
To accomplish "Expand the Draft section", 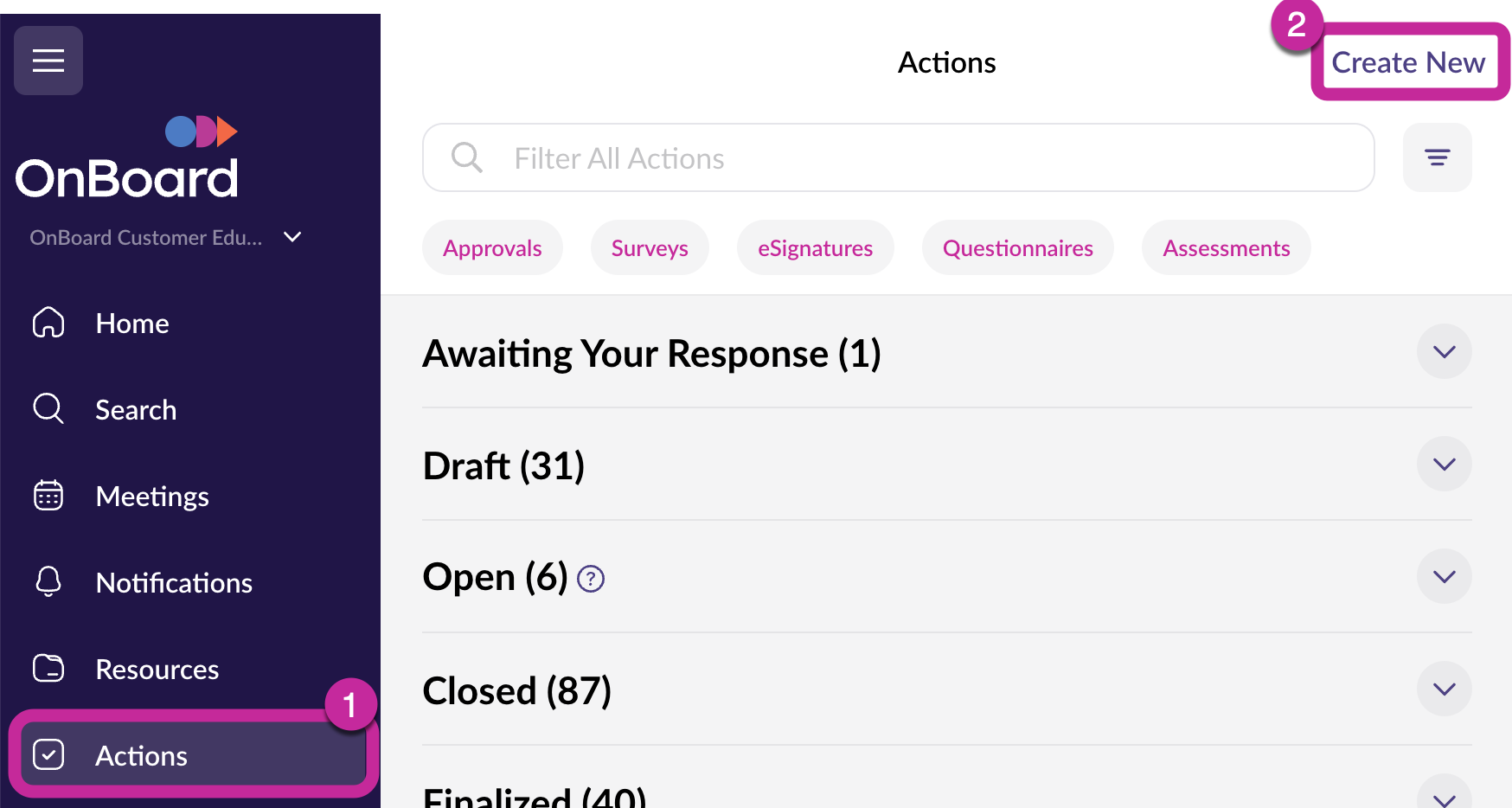I will (1444, 465).
